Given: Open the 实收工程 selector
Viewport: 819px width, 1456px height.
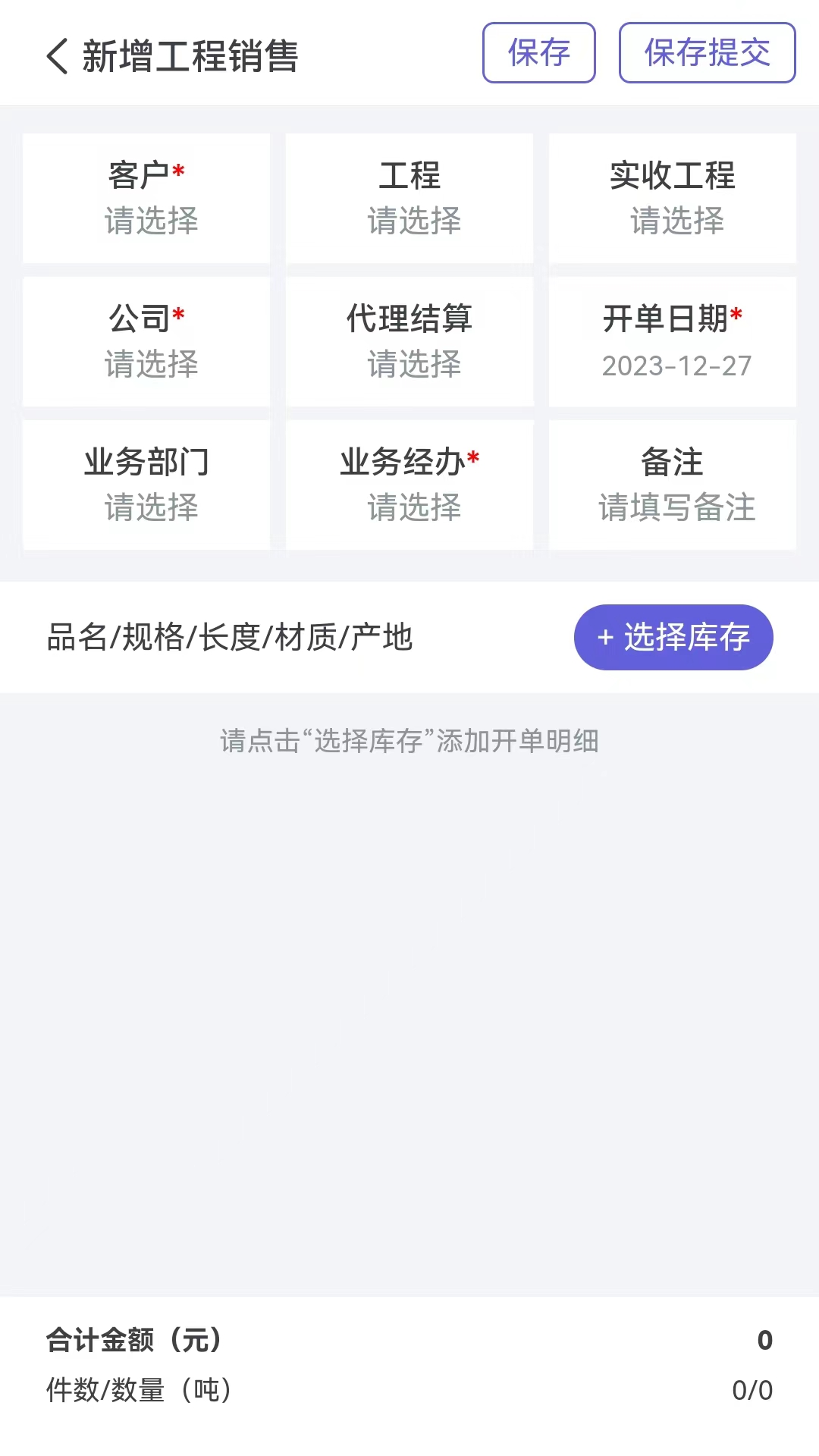Looking at the screenshot, I should coord(673,199).
